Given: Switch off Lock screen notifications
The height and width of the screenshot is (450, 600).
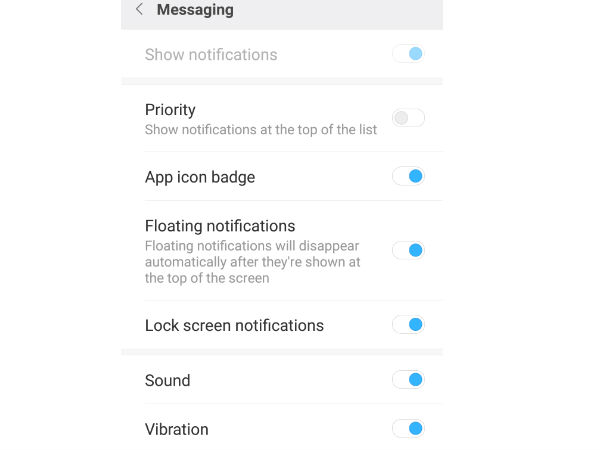Looking at the screenshot, I should pos(408,325).
